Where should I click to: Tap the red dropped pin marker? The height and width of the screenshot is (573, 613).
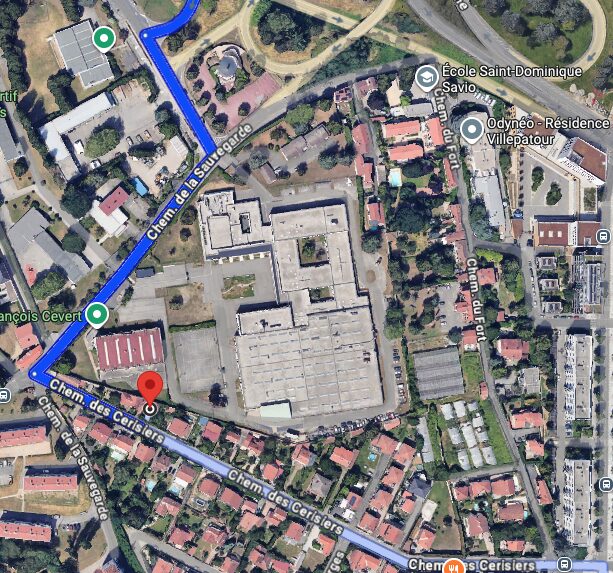pyautogui.click(x=150, y=389)
